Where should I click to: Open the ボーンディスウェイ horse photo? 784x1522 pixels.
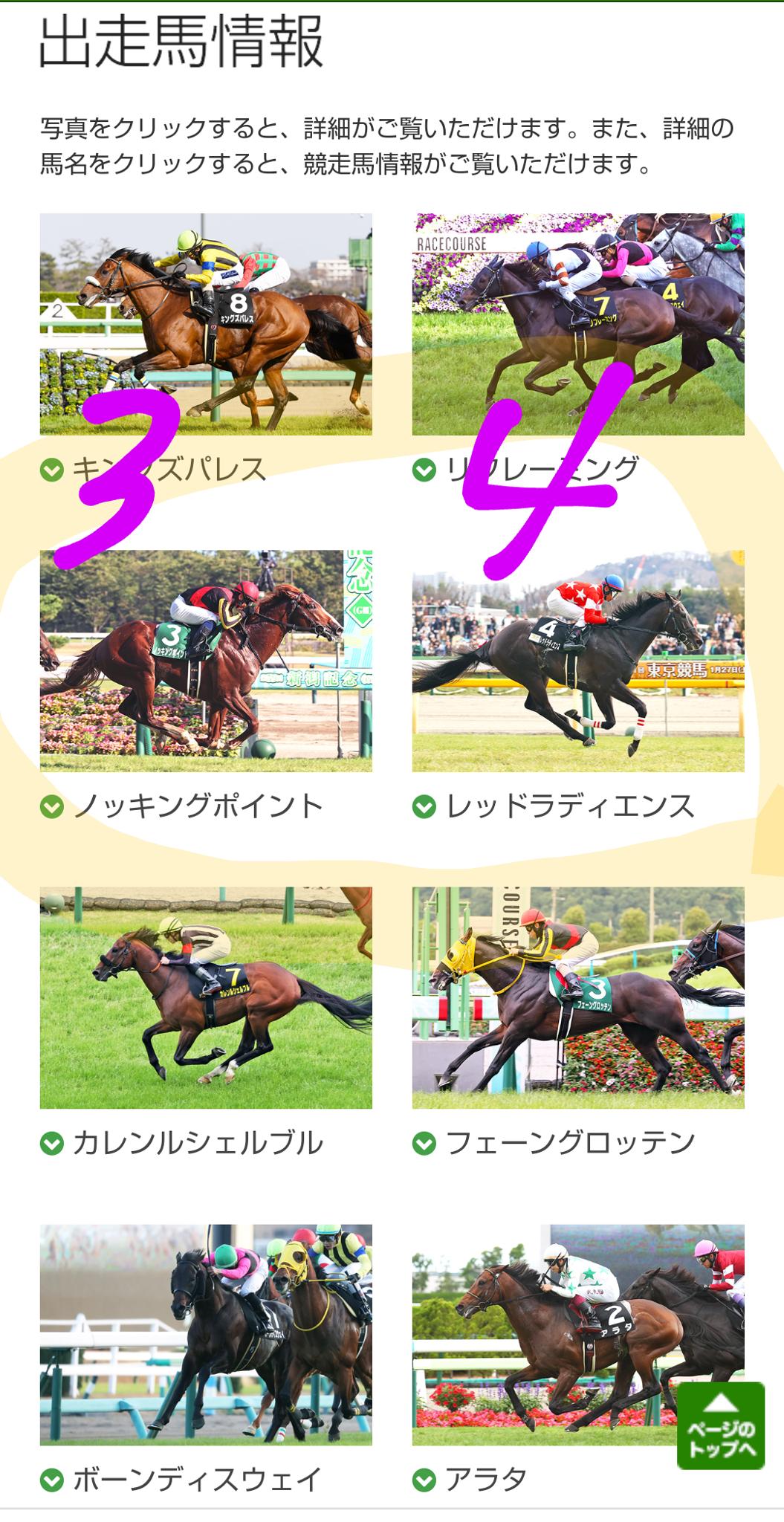pyautogui.click(x=206, y=1334)
